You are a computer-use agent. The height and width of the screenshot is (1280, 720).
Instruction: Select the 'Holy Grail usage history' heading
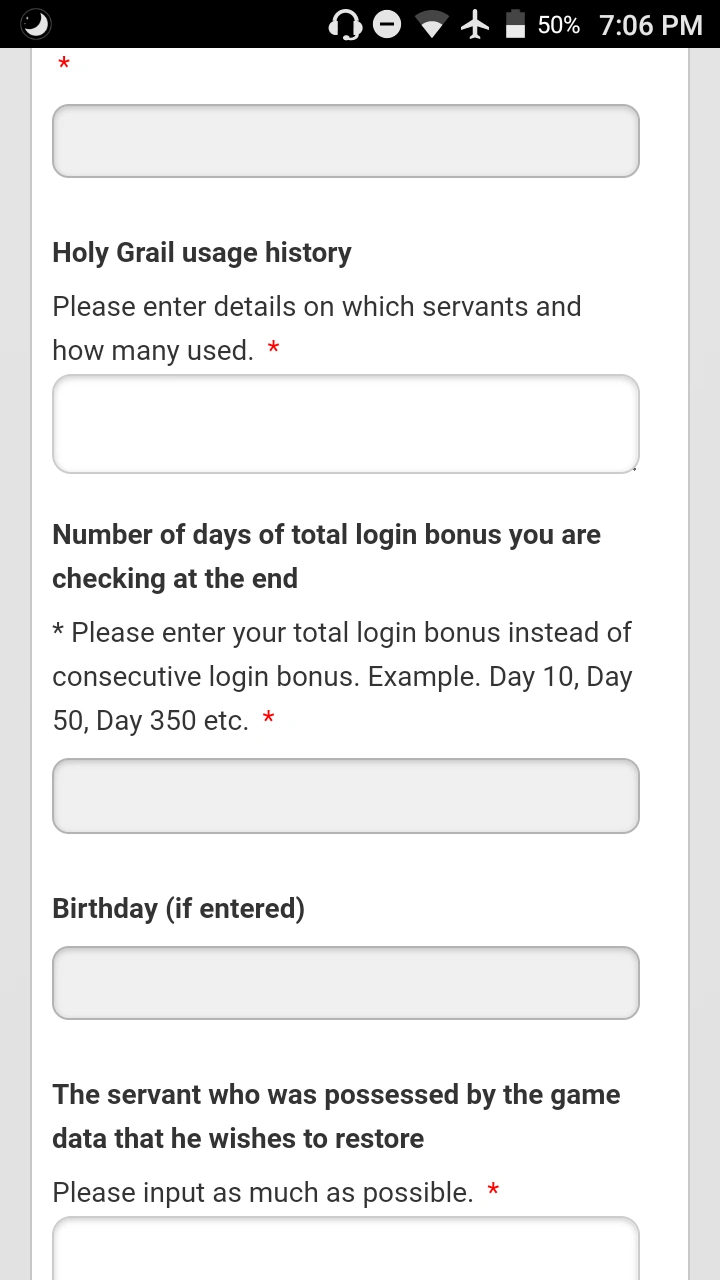pyautogui.click(x=201, y=253)
